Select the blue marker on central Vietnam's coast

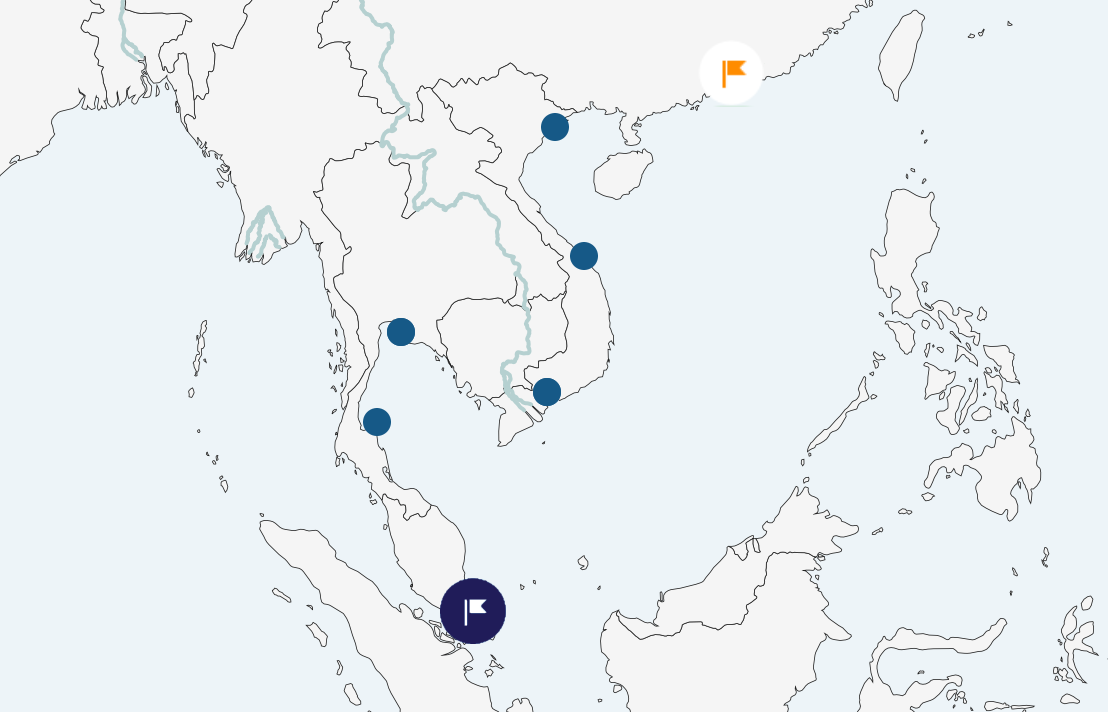click(584, 256)
